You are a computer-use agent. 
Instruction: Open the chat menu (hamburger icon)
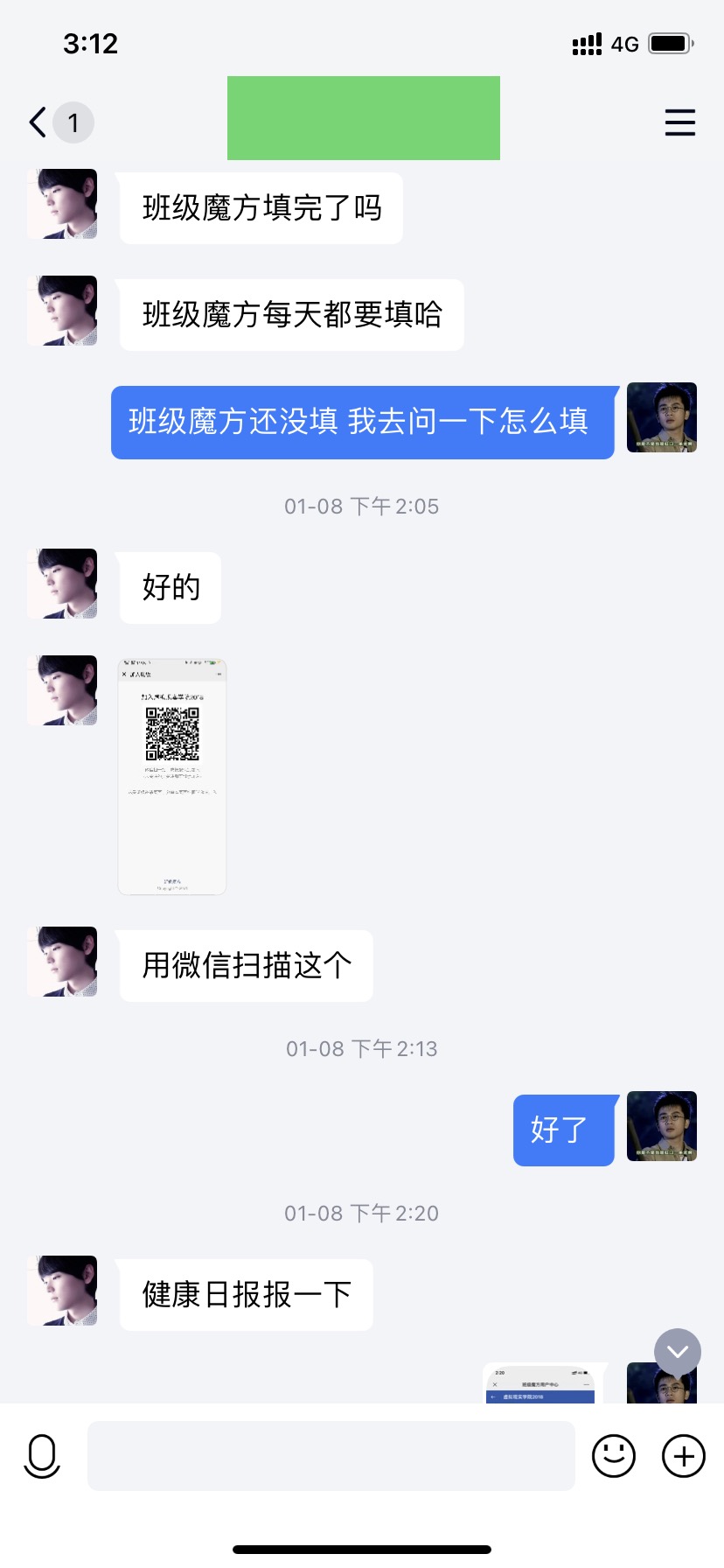coord(679,122)
